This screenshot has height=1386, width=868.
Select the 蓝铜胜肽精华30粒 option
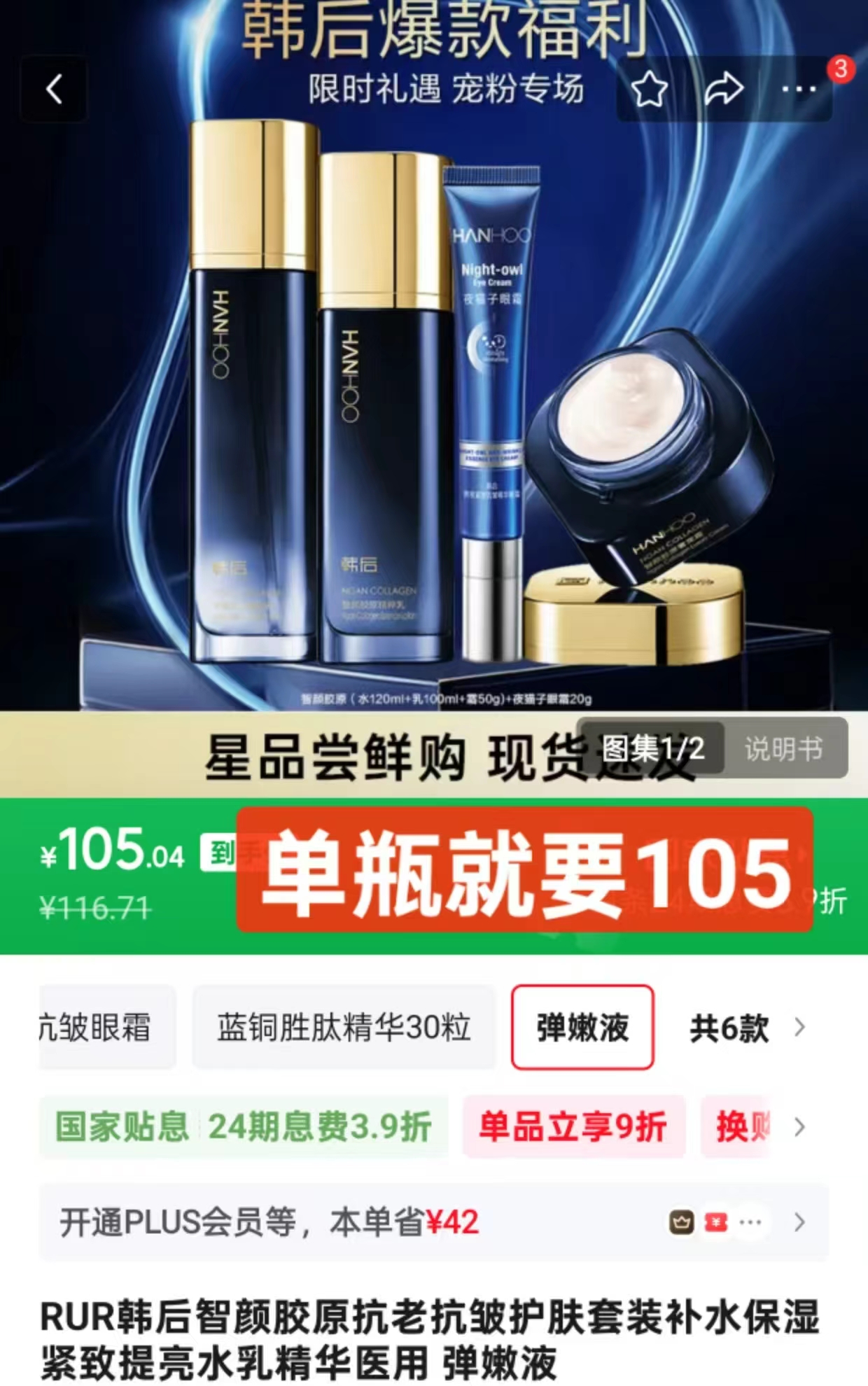point(343,1028)
